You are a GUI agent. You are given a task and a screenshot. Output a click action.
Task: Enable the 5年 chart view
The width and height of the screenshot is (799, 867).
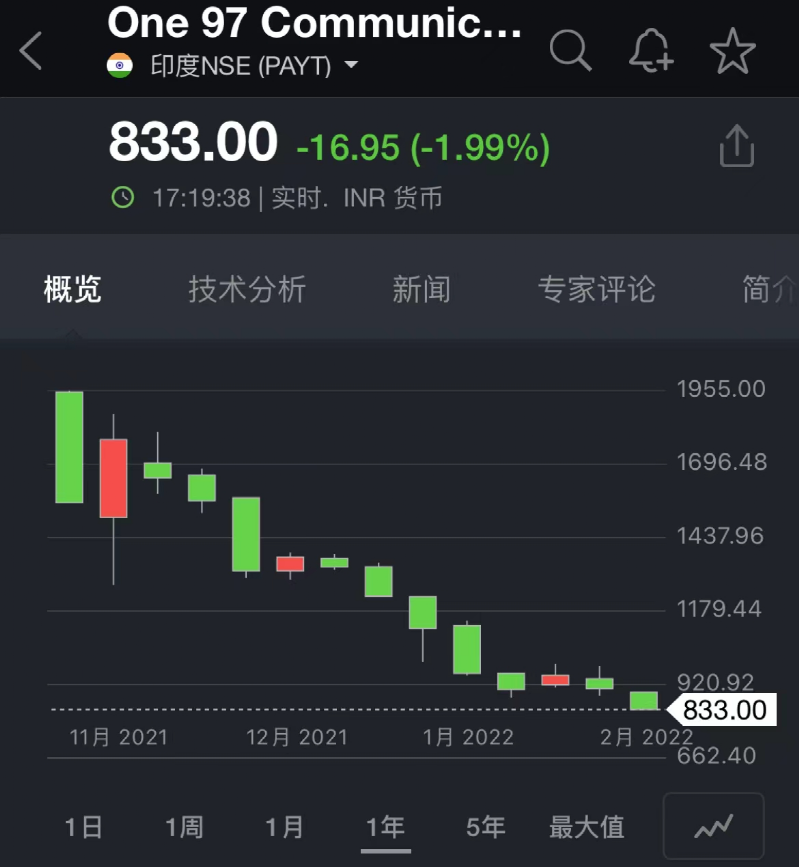pos(484,827)
